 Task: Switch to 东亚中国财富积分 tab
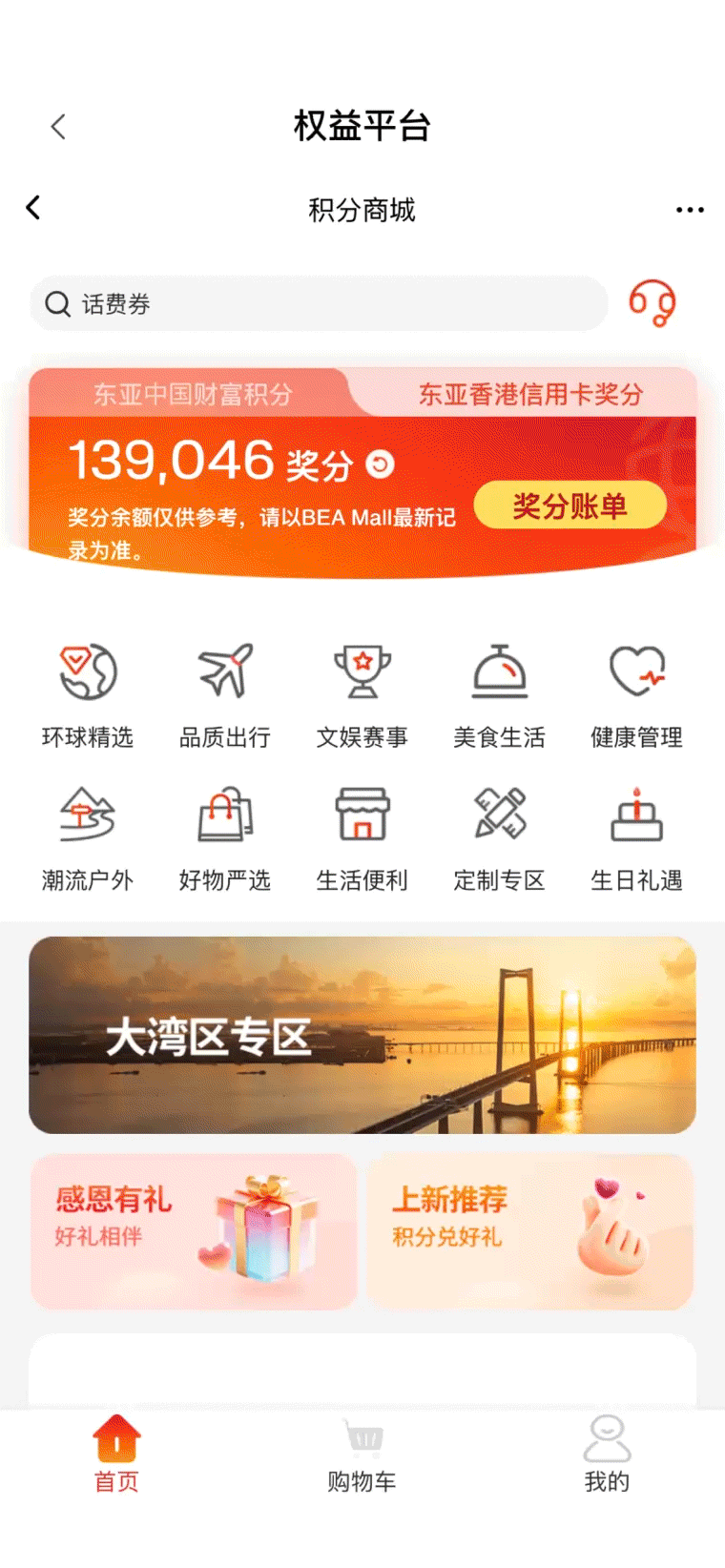192,394
